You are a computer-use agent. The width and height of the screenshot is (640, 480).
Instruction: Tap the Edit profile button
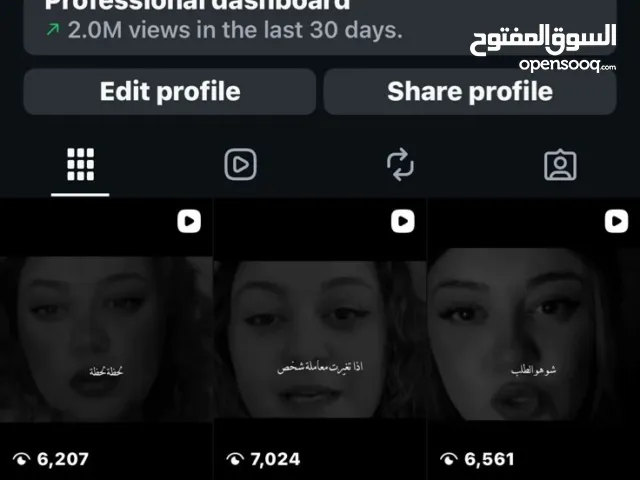tap(169, 92)
